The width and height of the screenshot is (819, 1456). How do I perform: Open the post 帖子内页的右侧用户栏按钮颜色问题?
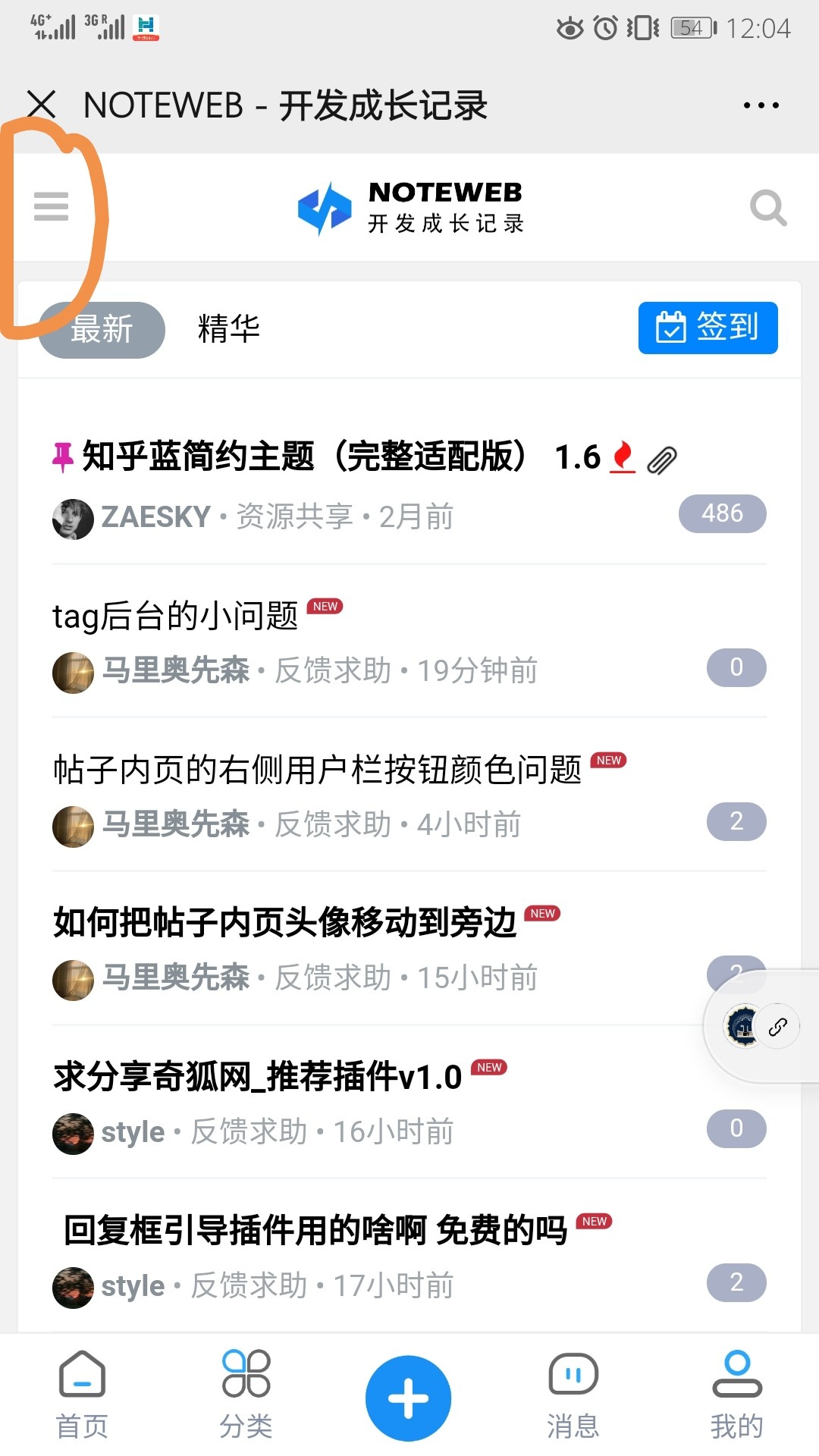[317, 770]
